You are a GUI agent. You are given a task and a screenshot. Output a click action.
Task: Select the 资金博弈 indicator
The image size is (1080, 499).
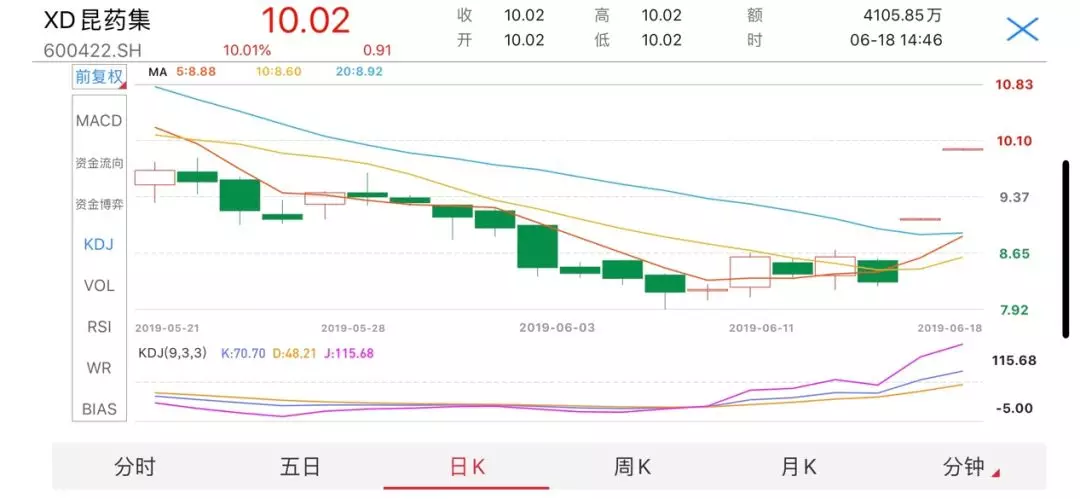[99, 204]
